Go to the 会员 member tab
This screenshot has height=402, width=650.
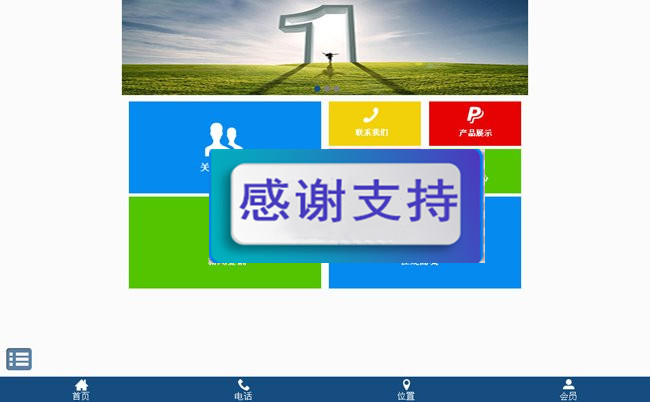pos(568,389)
